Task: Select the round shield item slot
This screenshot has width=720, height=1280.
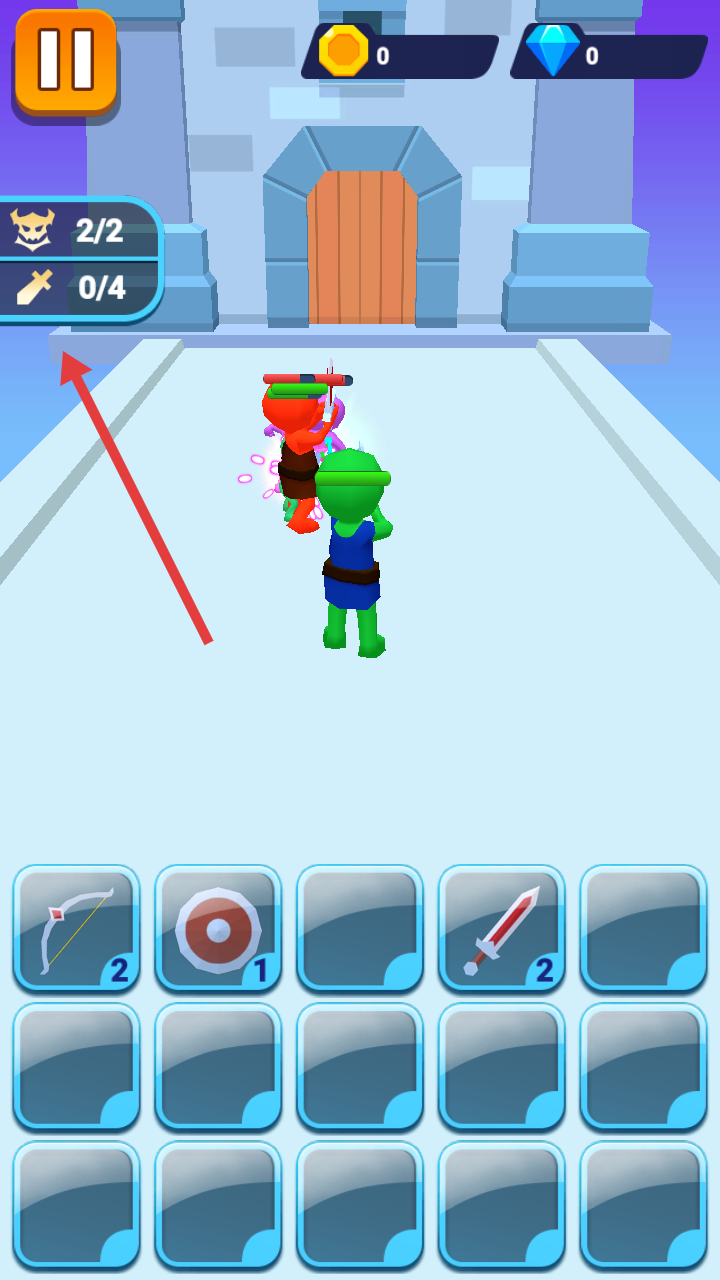Action: (x=218, y=928)
